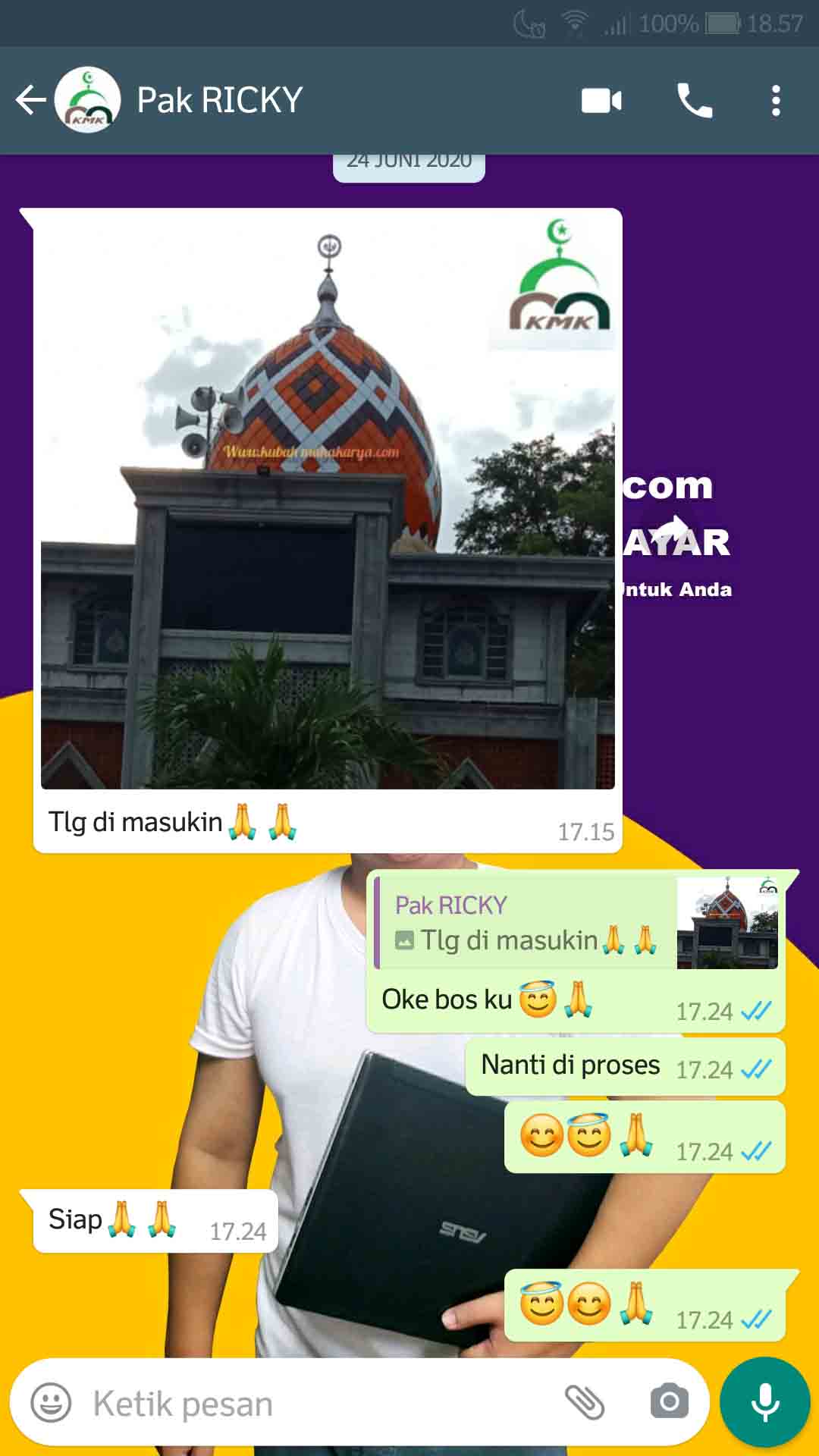
Task: Go back to the chat list
Action: pyautogui.click(x=30, y=100)
